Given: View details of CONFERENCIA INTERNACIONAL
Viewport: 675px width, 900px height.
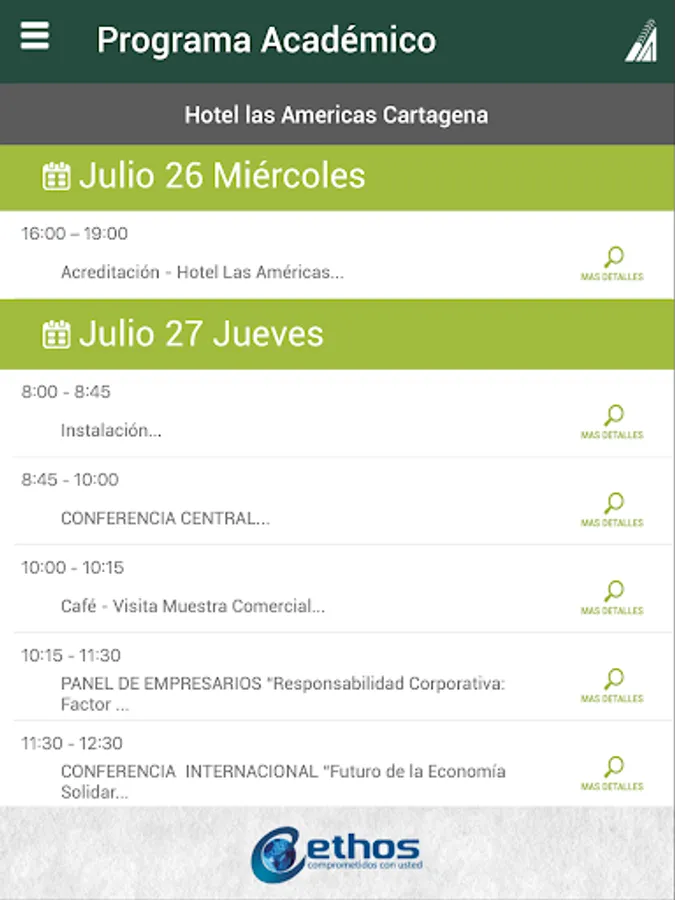Looking at the screenshot, I should [x=612, y=773].
